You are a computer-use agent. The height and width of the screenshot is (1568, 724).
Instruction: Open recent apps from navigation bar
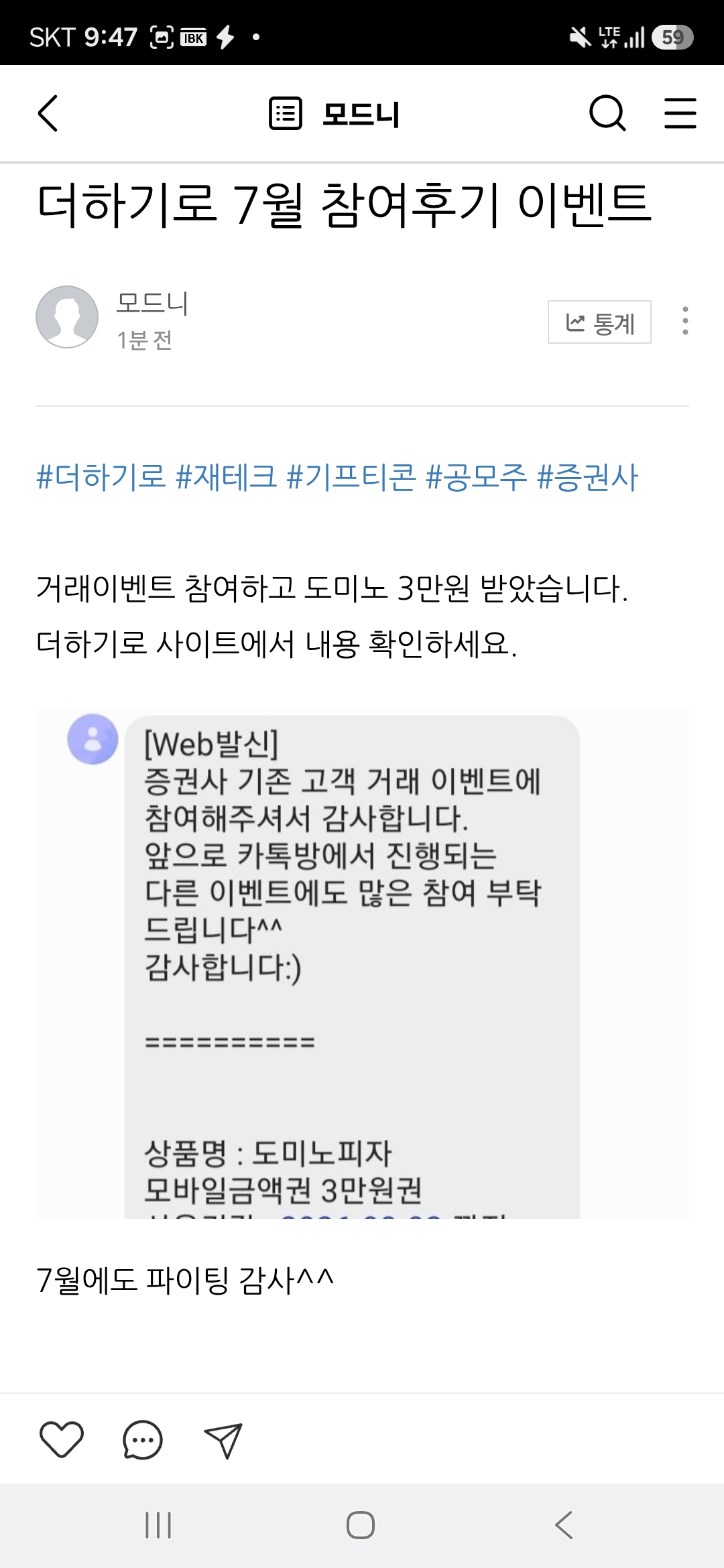(158, 1525)
